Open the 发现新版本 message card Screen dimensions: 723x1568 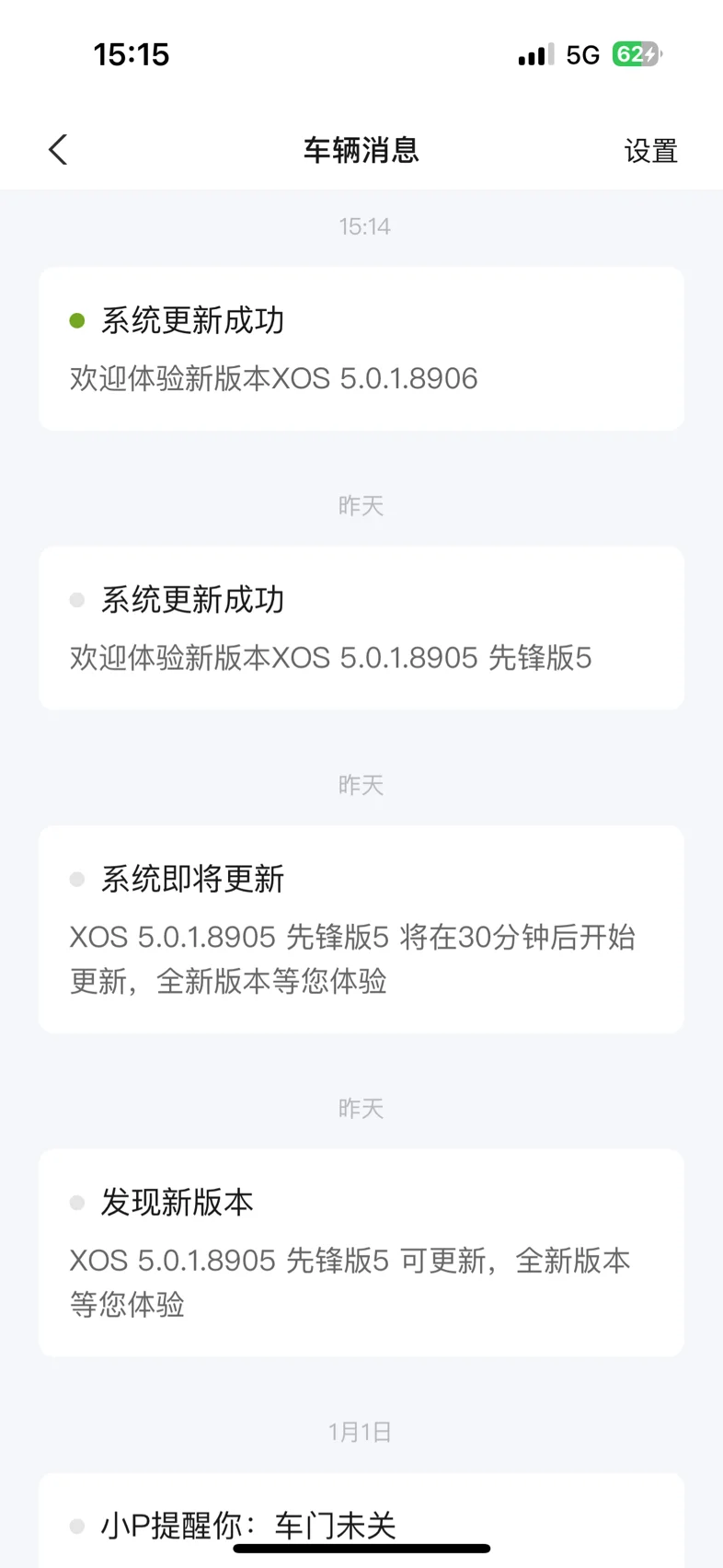tap(361, 1252)
